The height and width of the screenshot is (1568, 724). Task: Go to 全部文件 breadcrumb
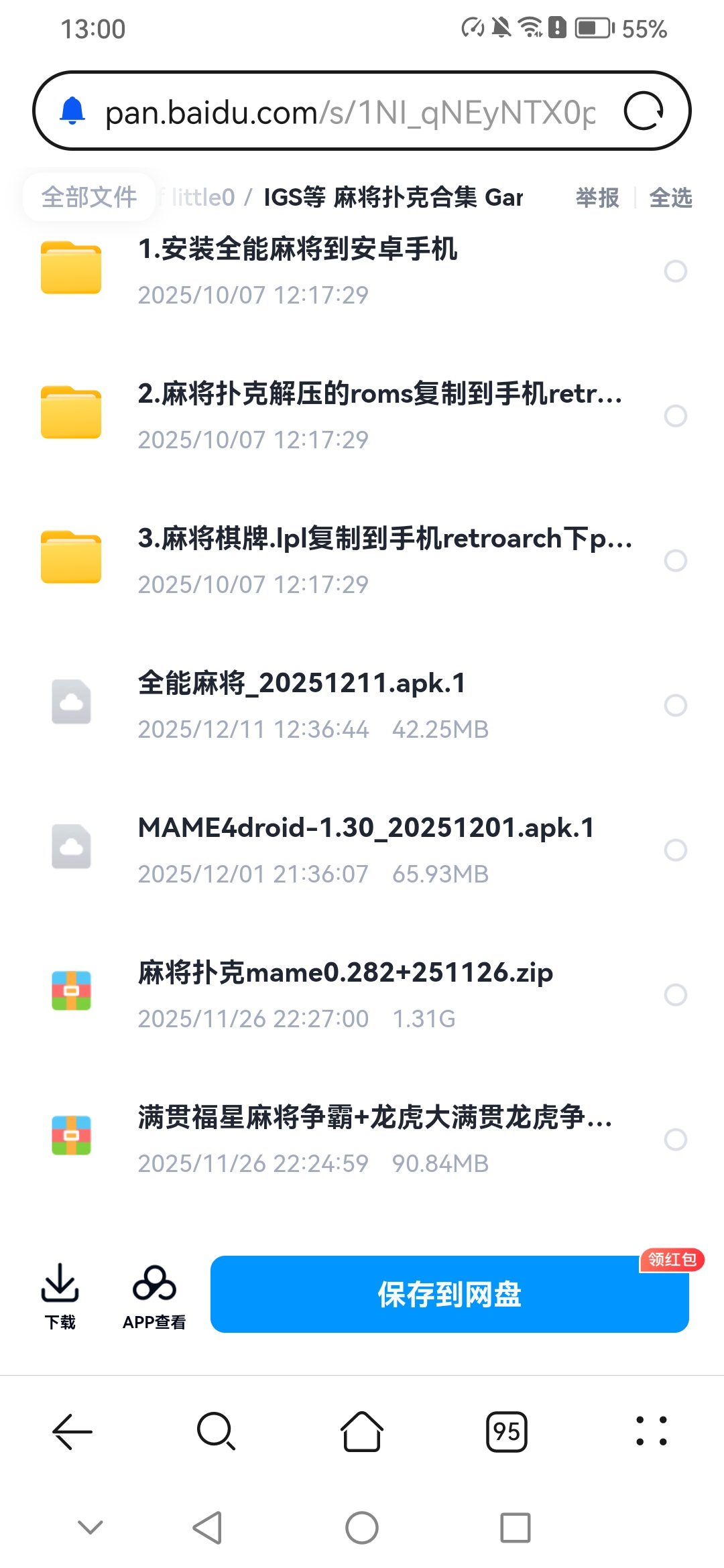point(88,196)
